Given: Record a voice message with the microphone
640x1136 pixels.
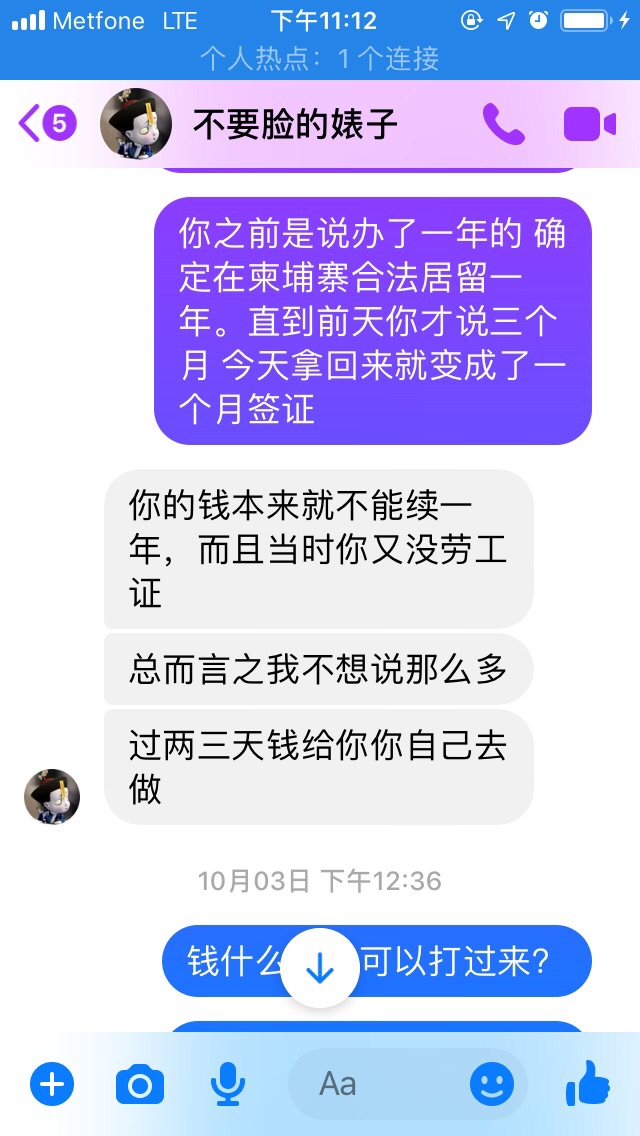Looking at the screenshot, I should click(x=228, y=1084).
